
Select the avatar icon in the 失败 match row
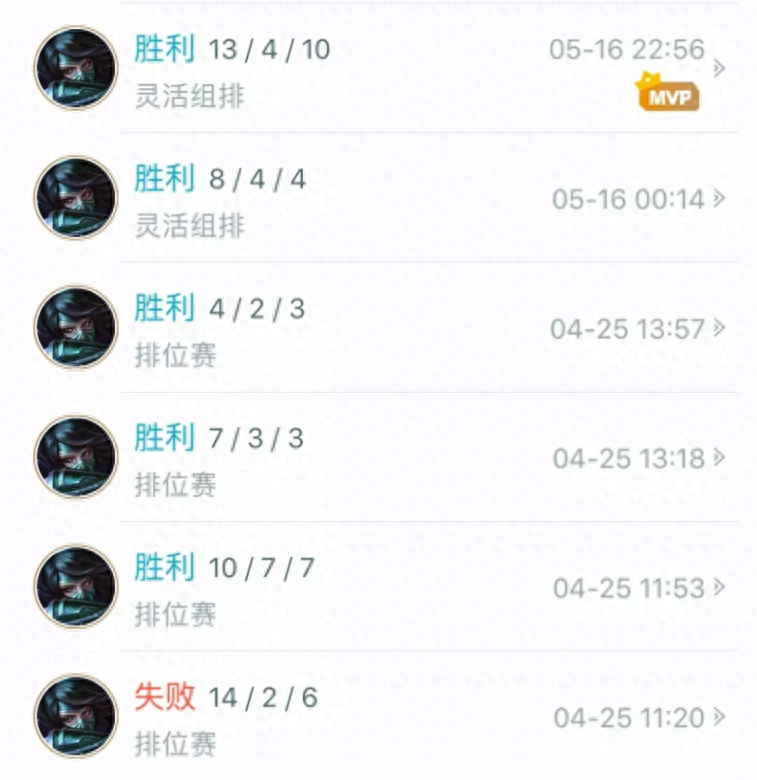74,713
